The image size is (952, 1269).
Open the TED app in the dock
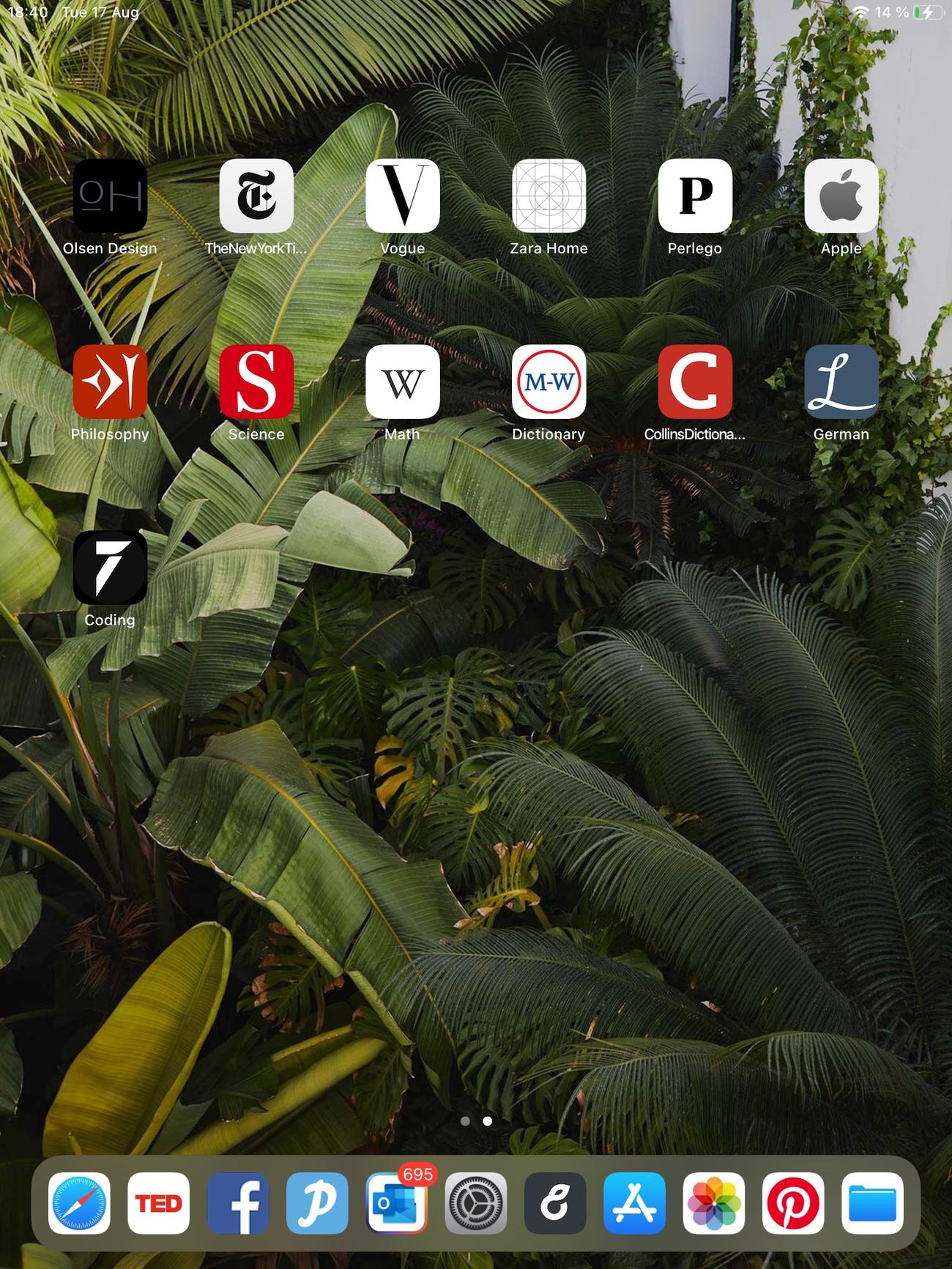click(x=158, y=1203)
